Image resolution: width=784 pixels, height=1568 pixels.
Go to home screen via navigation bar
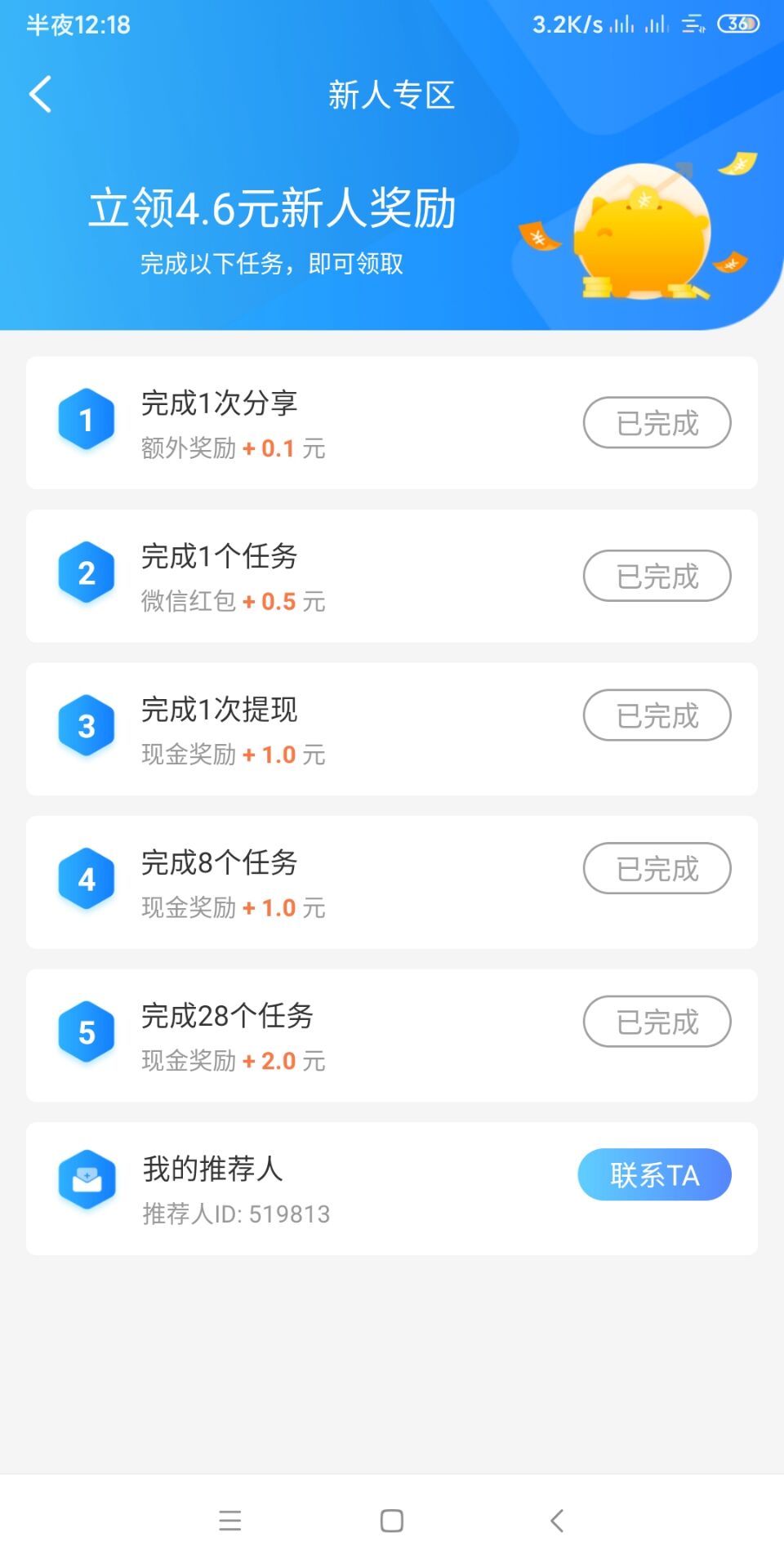tap(392, 1521)
